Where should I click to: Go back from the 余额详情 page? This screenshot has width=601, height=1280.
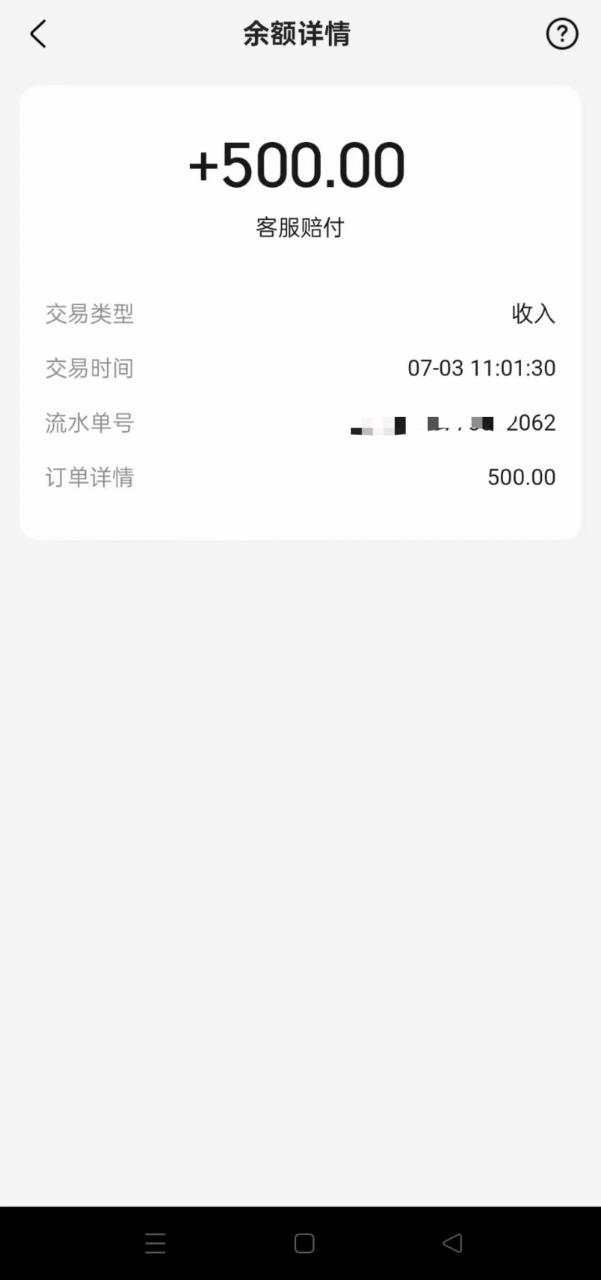(38, 35)
